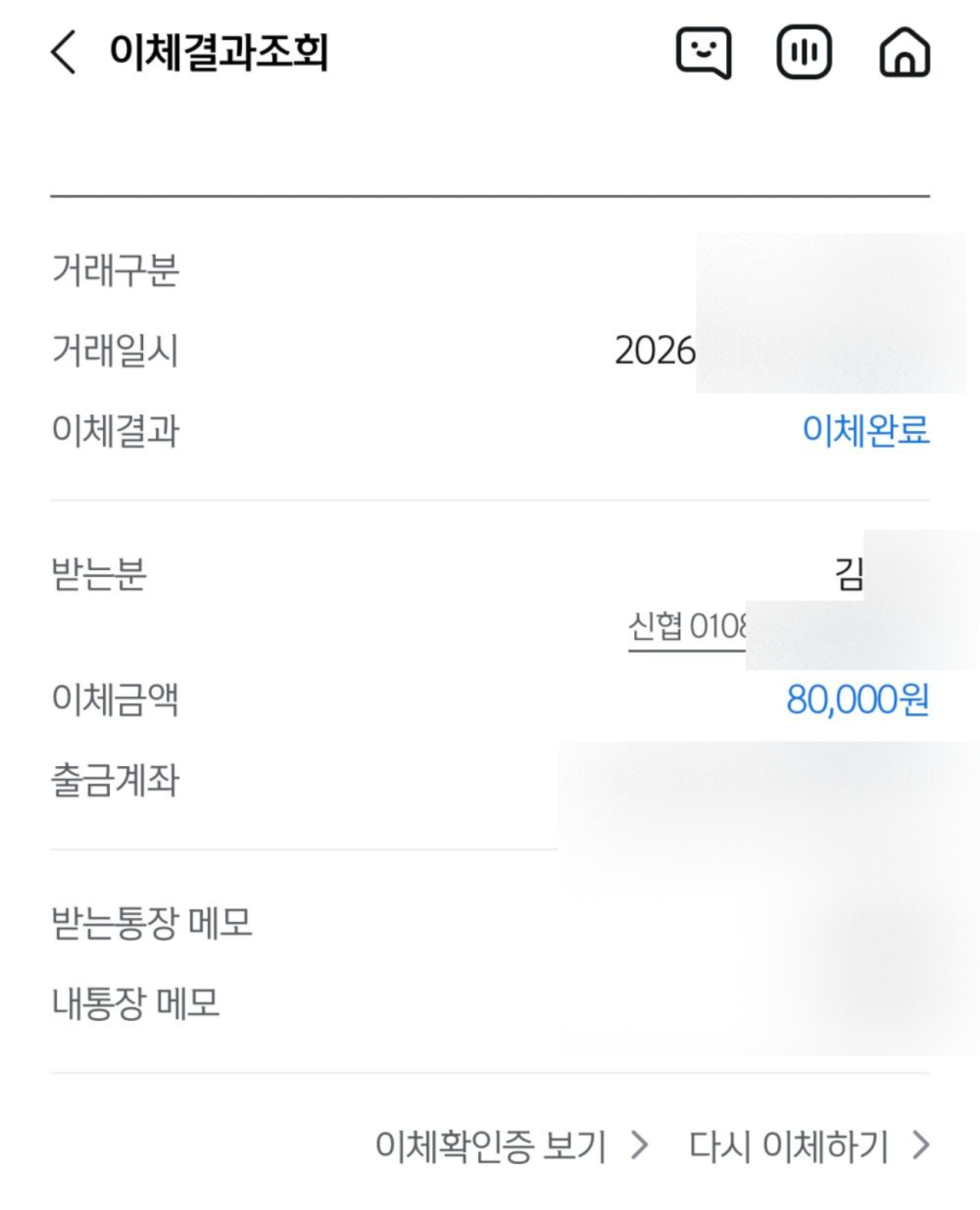Go back from 이체결과조회 screen
The image size is (980, 1210).
(x=64, y=52)
